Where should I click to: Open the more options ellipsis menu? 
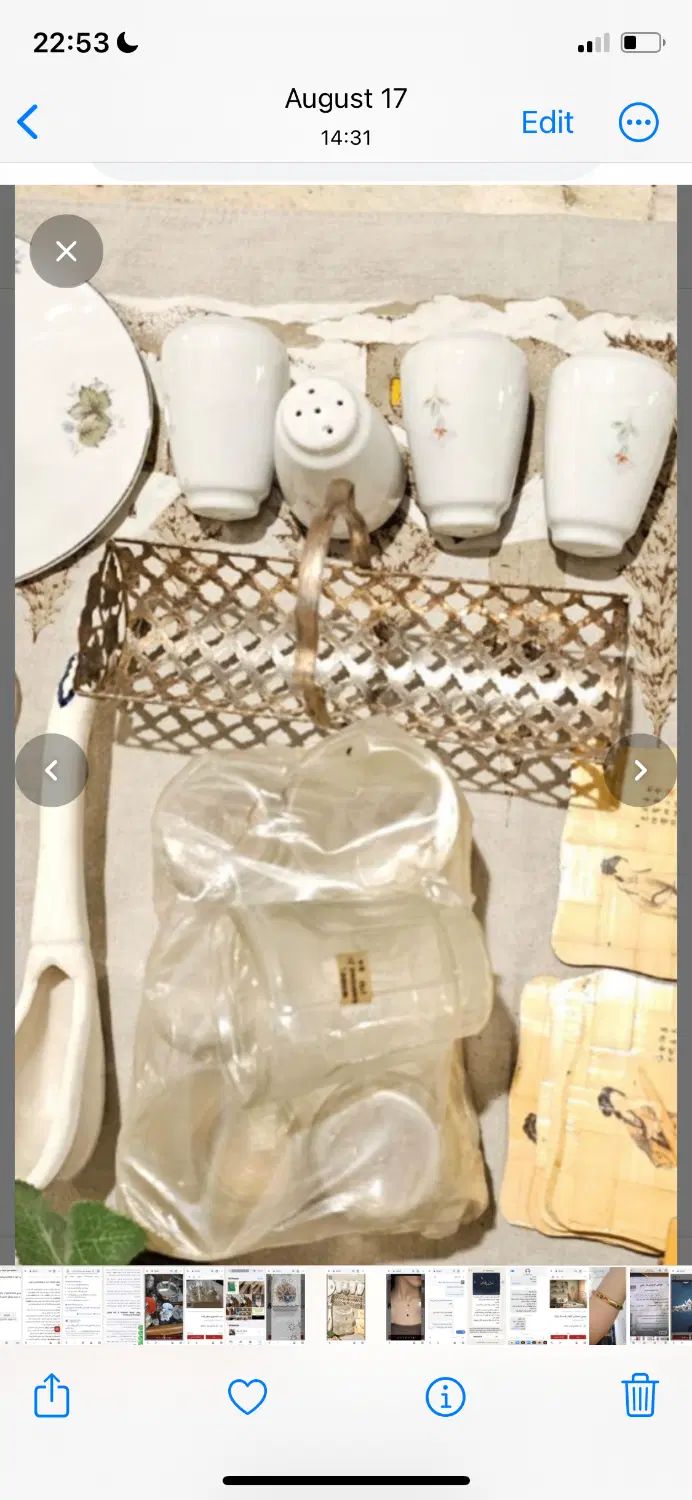pyautogui.click(x=639, y=122)
